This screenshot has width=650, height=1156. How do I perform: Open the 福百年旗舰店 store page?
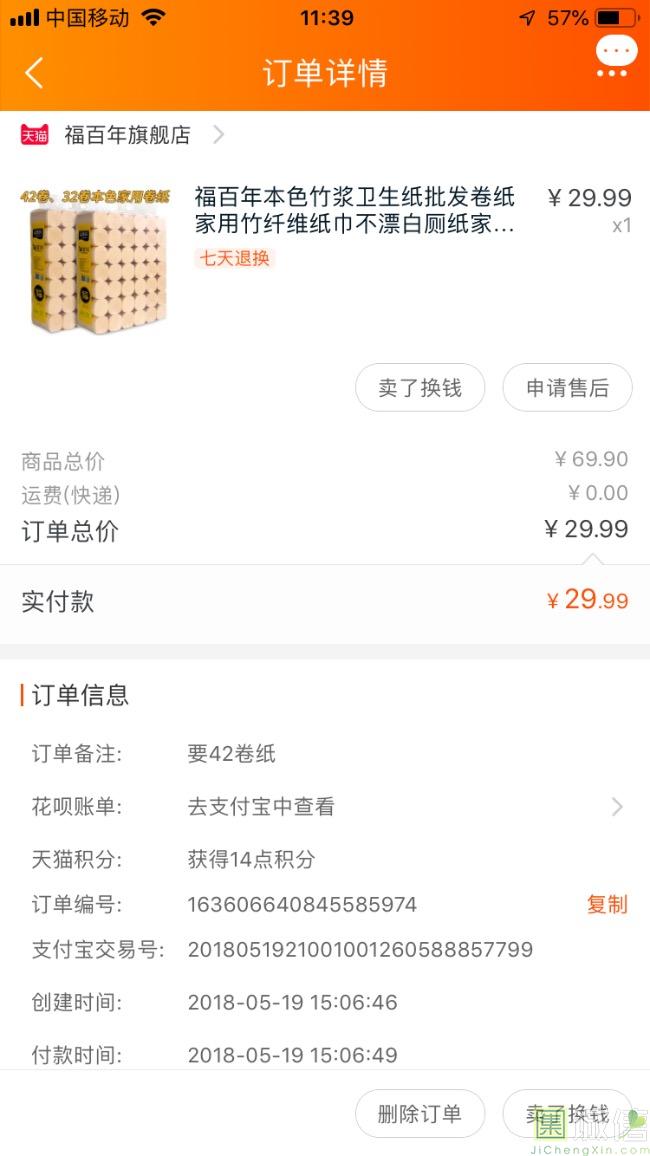pyautogui.click(x=127, y=135)
